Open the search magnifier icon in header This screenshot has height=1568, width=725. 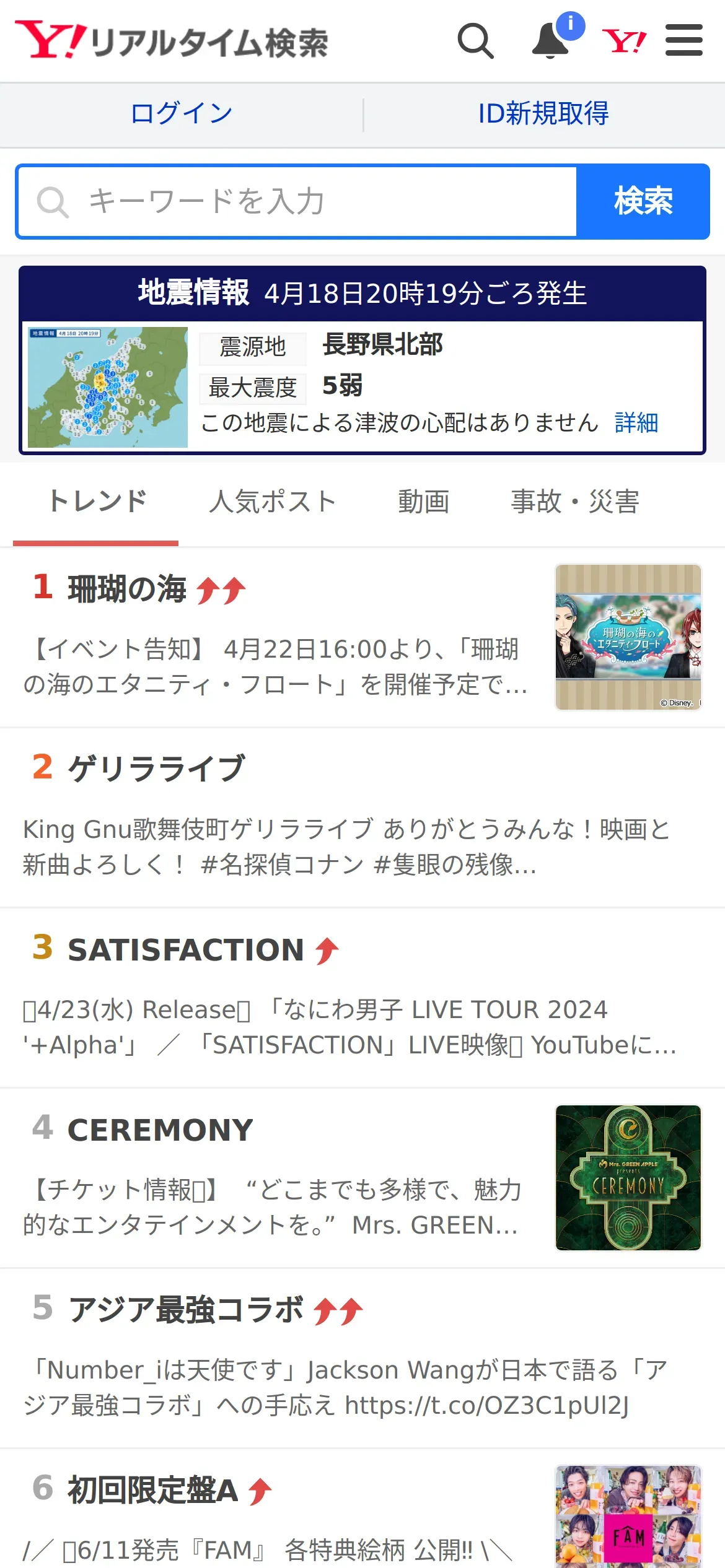(x=475, y=41)
